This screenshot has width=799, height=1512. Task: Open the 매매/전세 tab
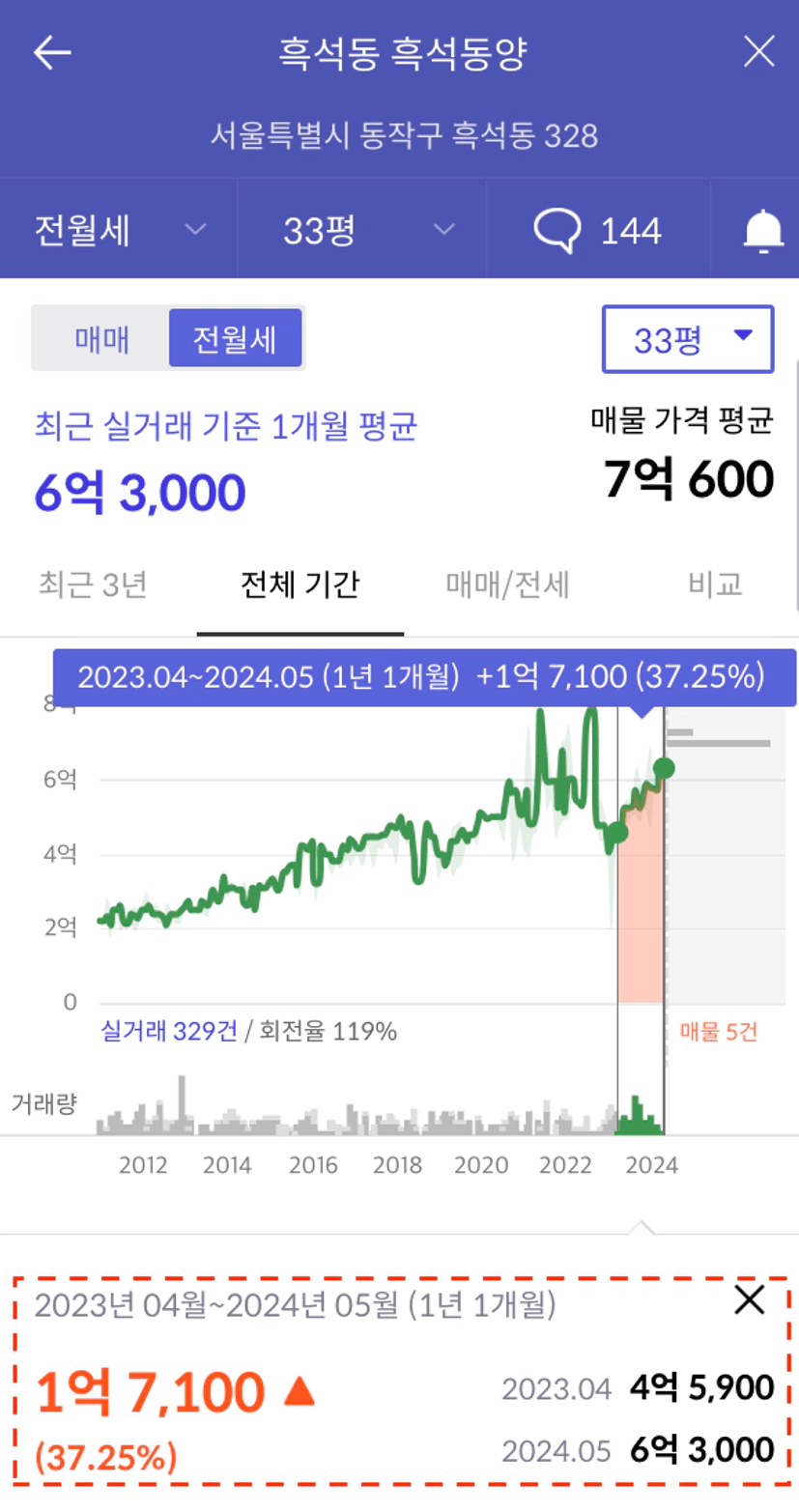507,585
